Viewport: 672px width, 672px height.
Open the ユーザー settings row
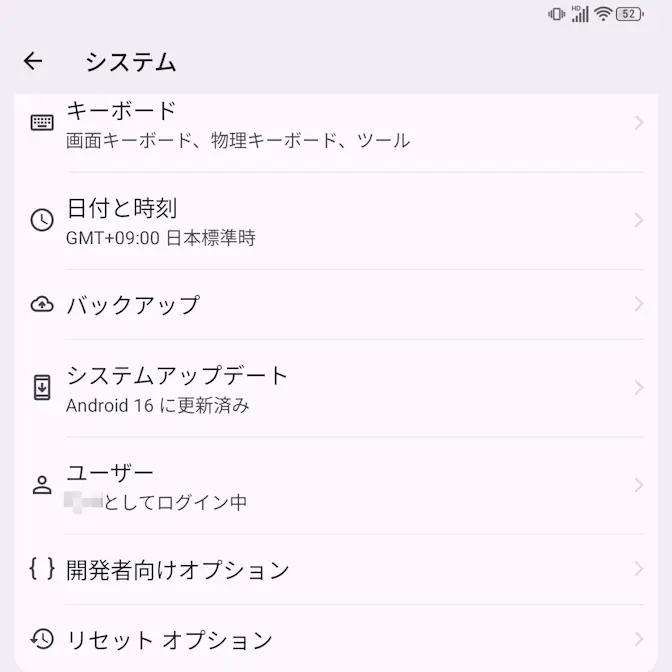tap(336, 486)
